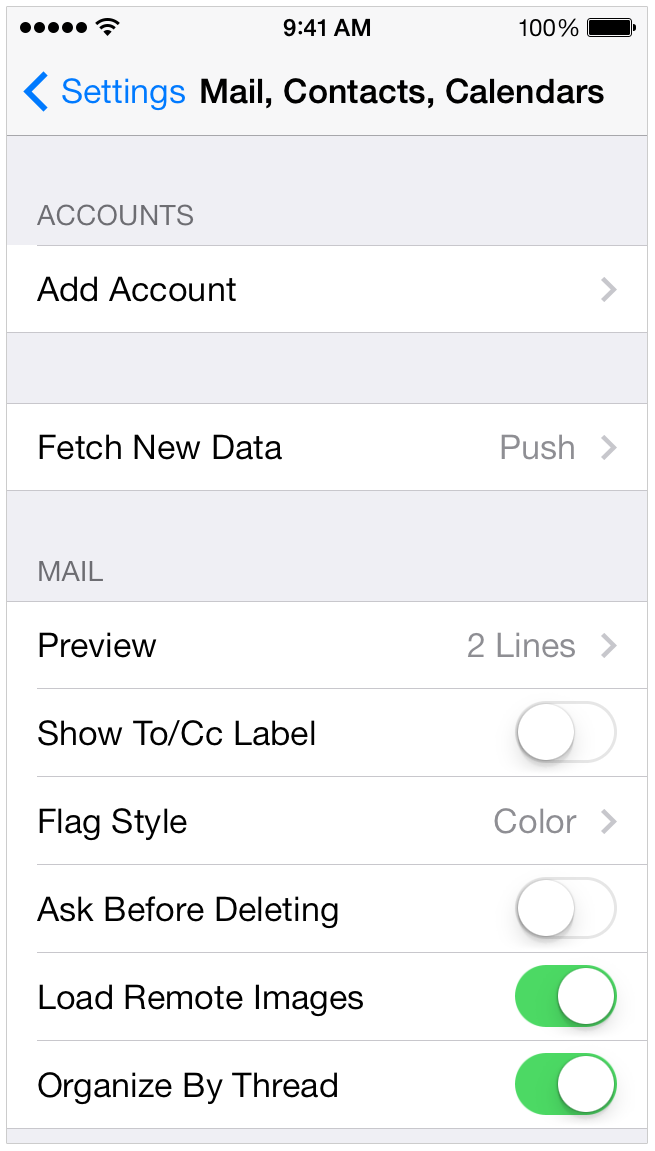Viewport: 655px width, 1151px height.
Task: Open Flag Style options
Action: pos(326,822)
